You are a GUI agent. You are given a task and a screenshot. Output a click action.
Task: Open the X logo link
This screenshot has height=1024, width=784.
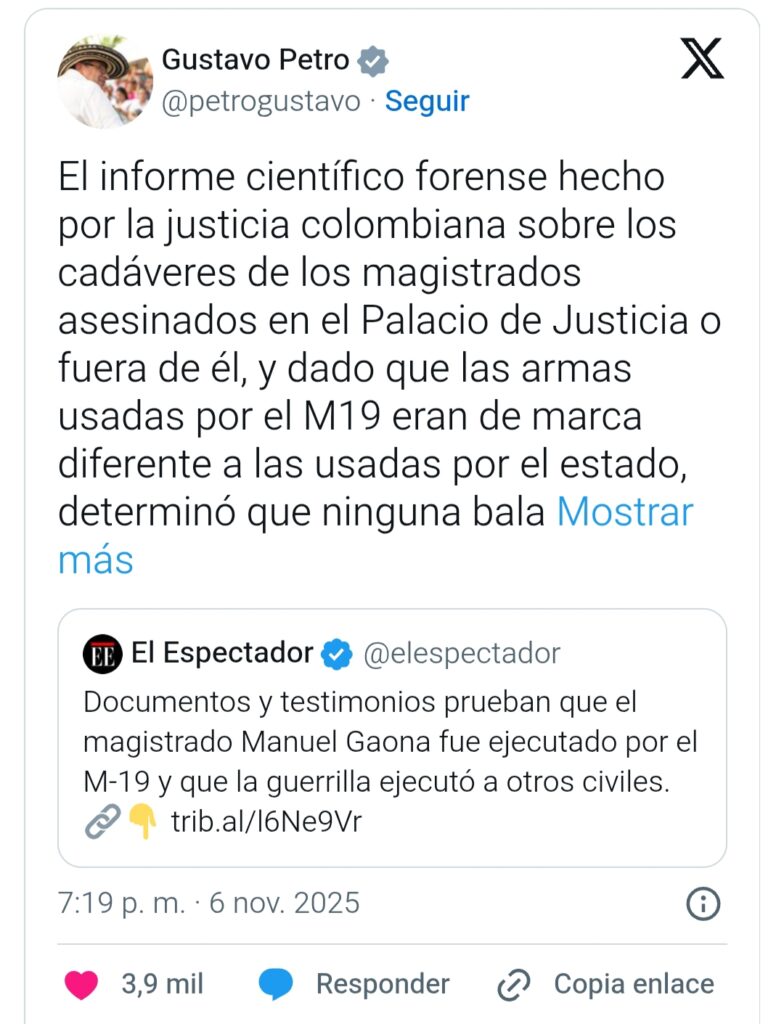pos(702,59)
